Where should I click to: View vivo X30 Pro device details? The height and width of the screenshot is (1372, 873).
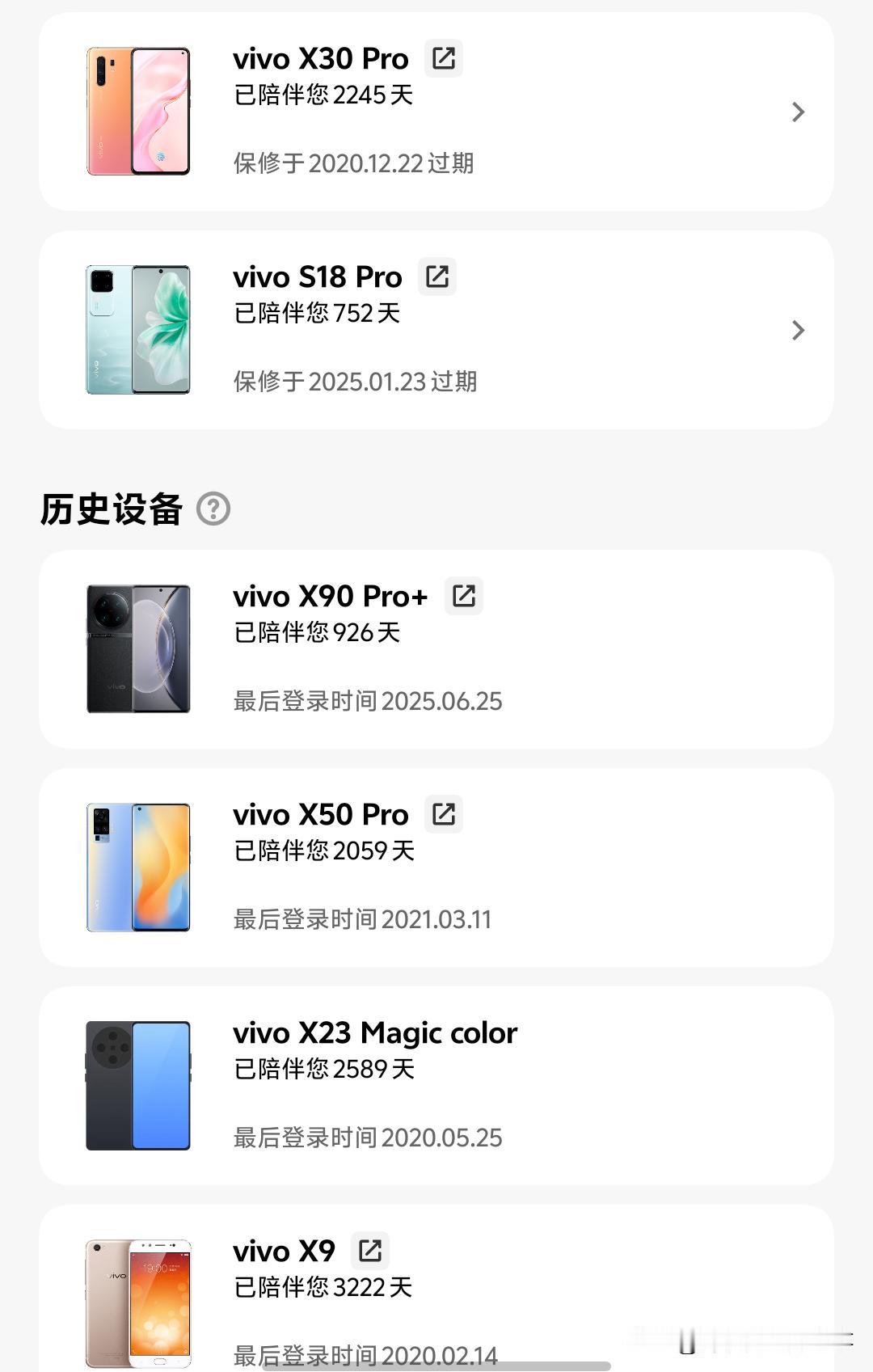(x=798, y=112)
